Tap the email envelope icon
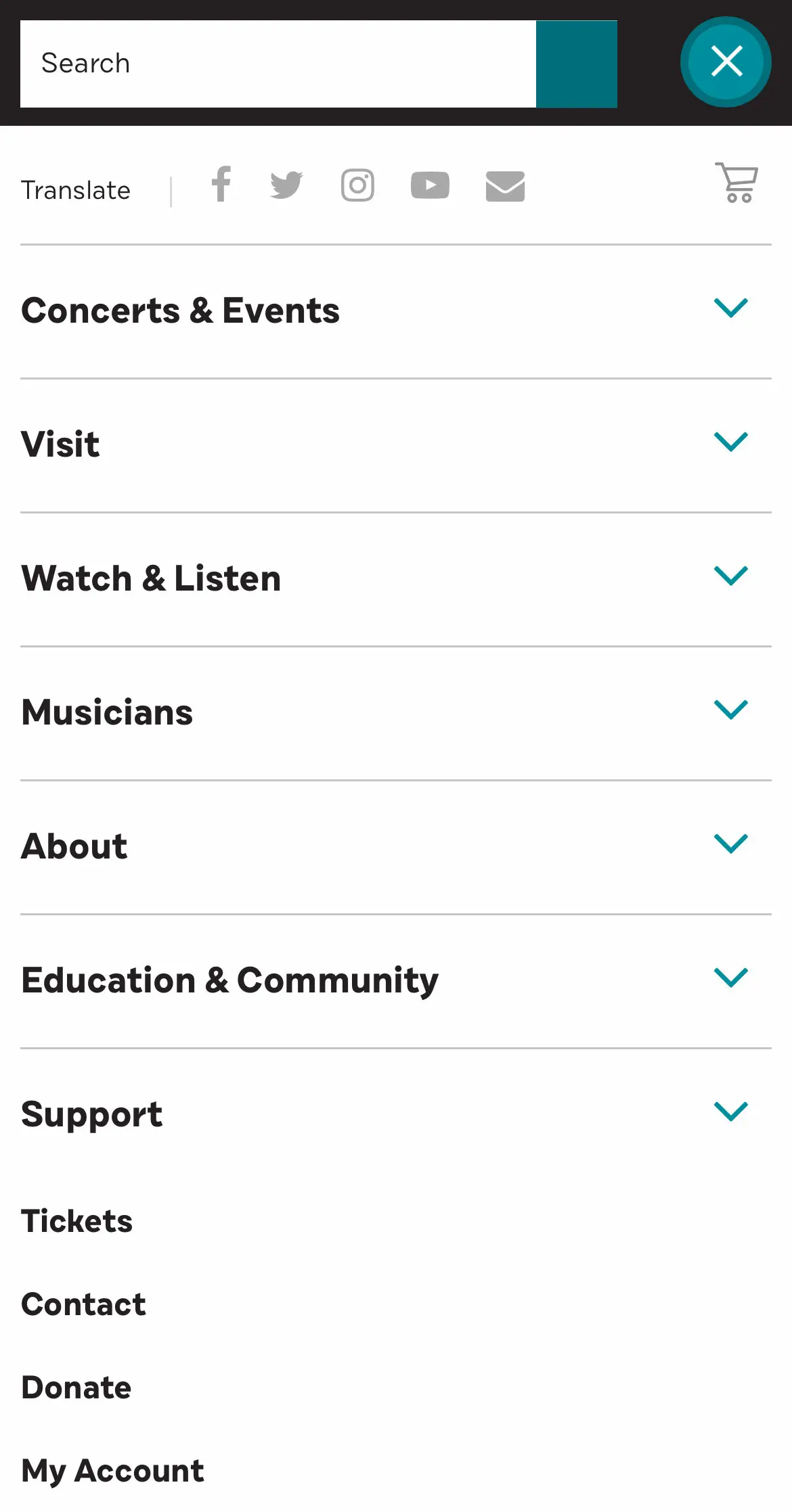Viewport: 792px width, 1512px height. pyautogui.click(x=505, y=186)
